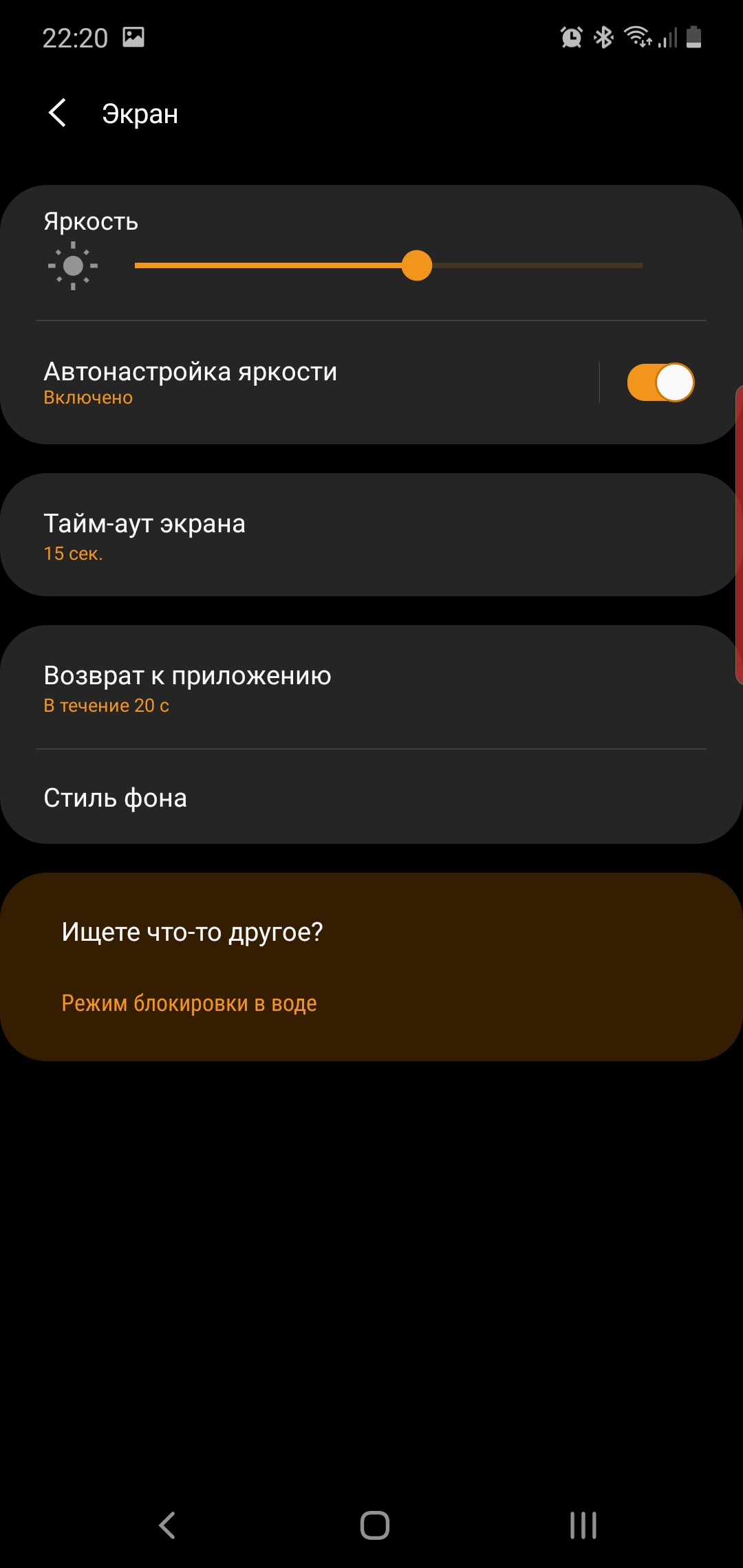Screen dimensions: 743x1568
Task: Tap the system home button
Action: click(x=374, y=1525)
